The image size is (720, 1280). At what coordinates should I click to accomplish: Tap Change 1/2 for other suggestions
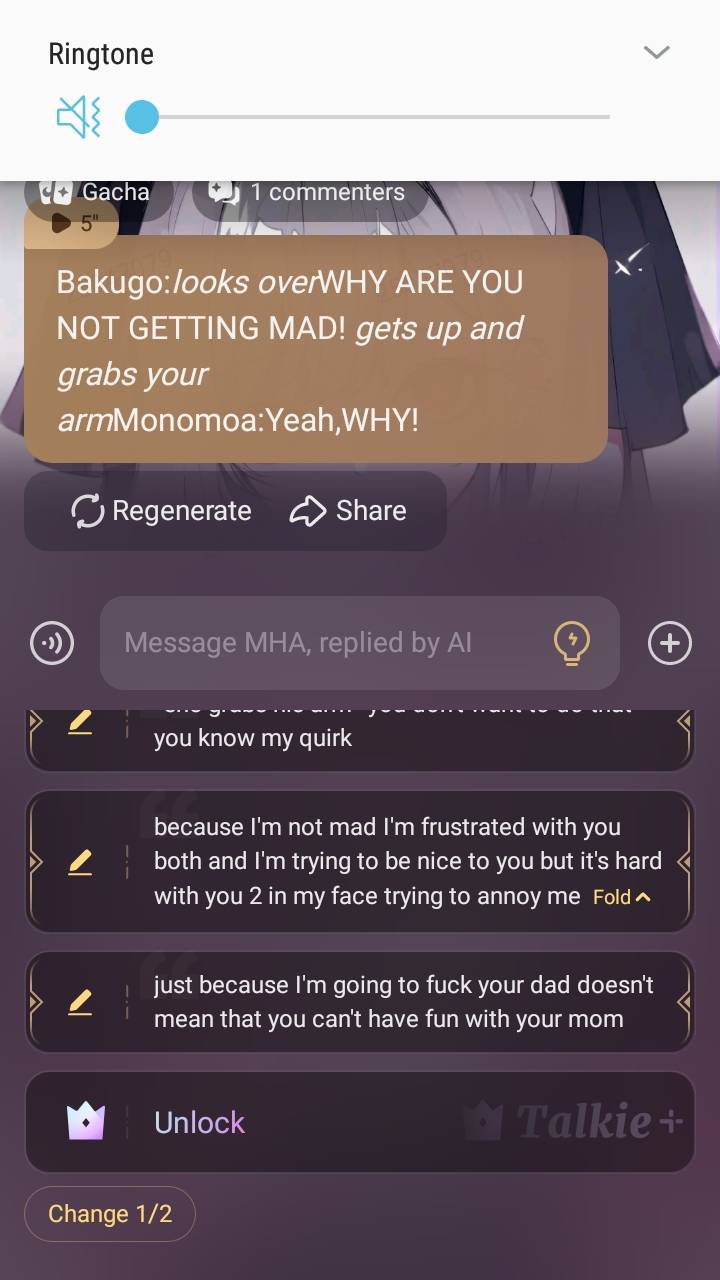point(110,1214)
